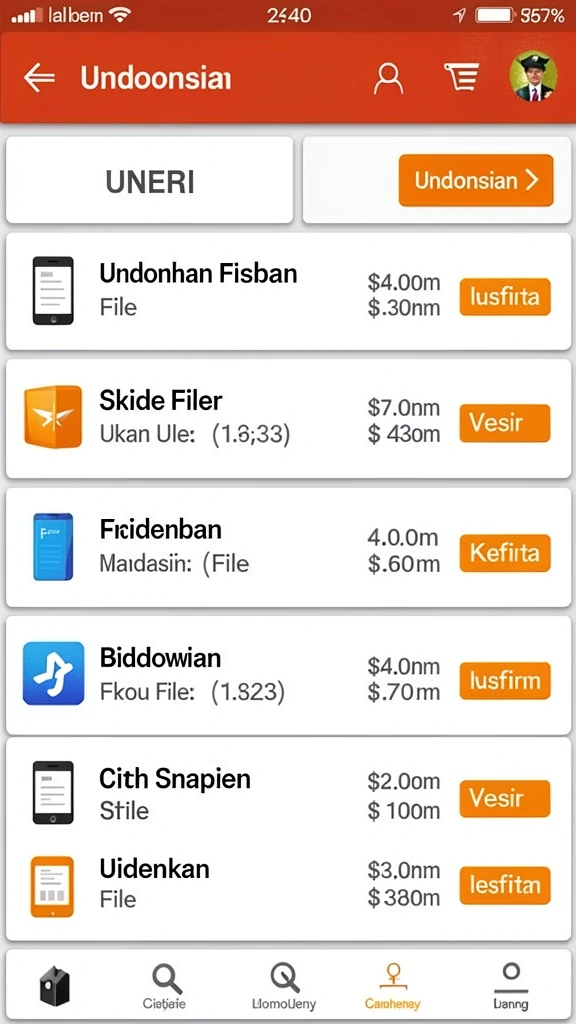Open the Biddowian item

pos(288,675)
